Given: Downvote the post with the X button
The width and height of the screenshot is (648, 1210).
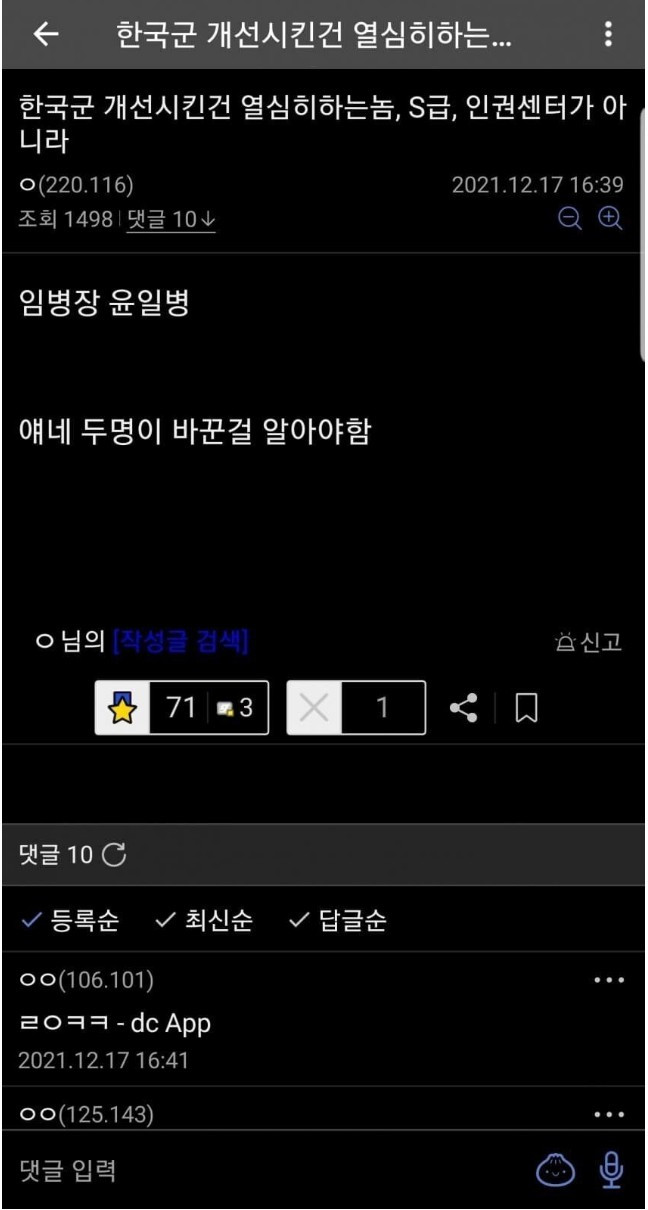Looking at the screenshot, I should (x=314, y=708).
